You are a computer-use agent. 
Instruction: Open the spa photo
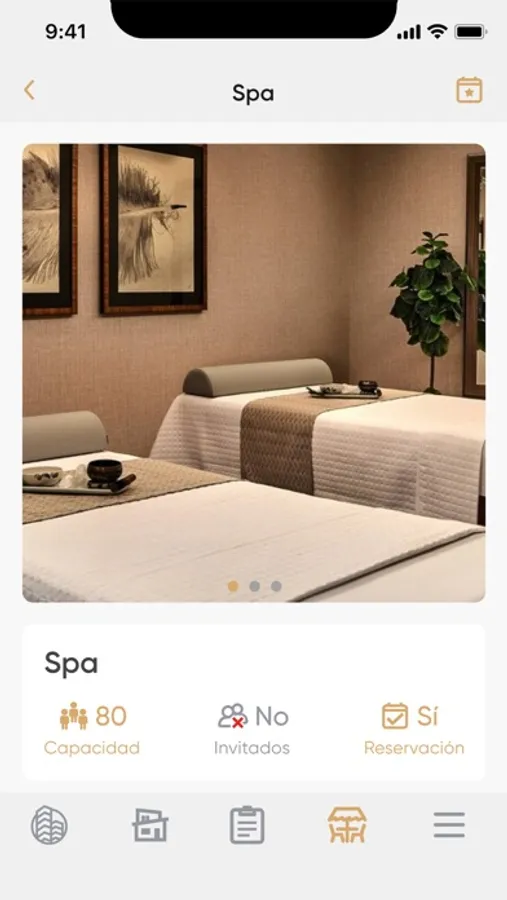pos(254,373)
